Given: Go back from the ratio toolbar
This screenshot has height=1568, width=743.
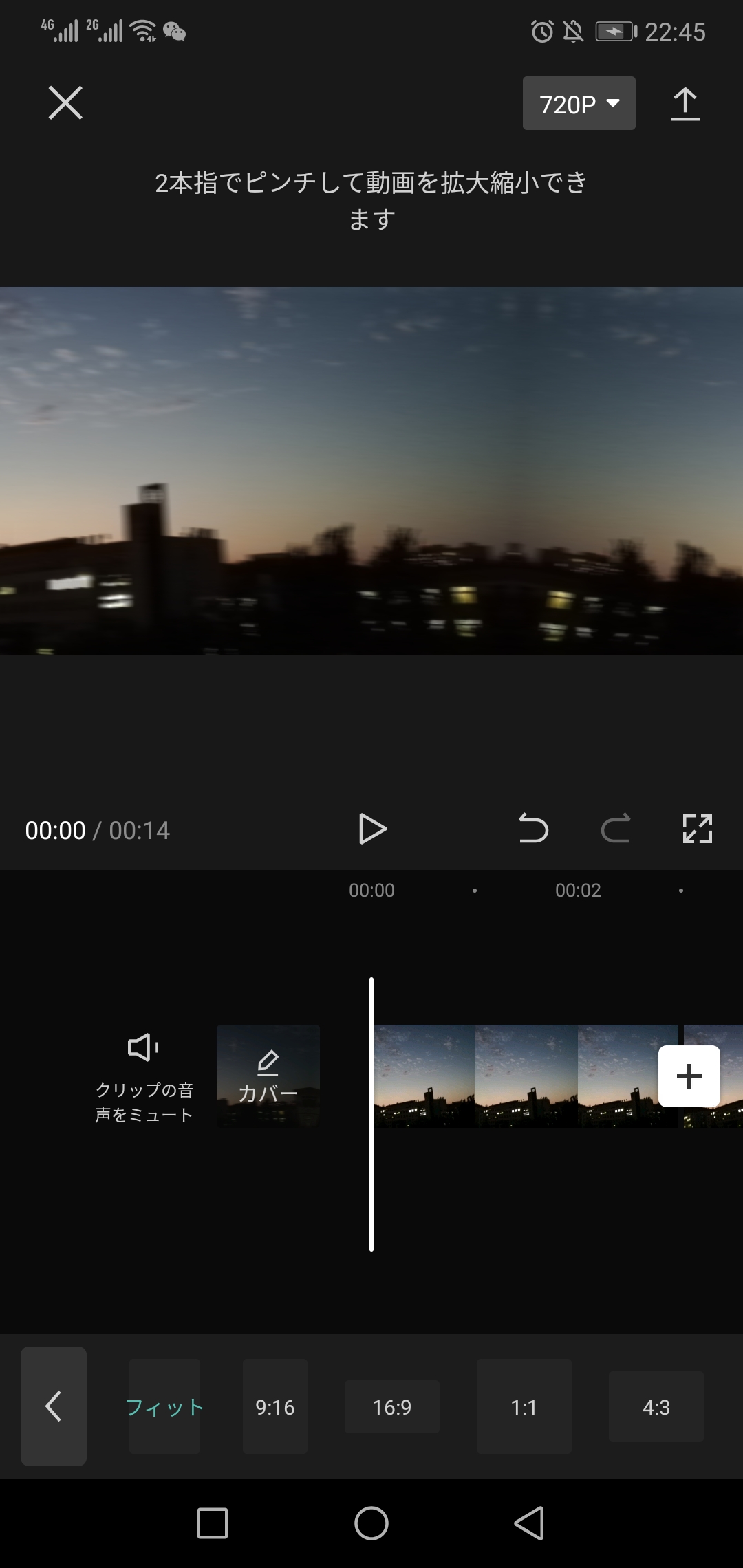Looking at the screenshot, I should click(x=54, y=1406).
